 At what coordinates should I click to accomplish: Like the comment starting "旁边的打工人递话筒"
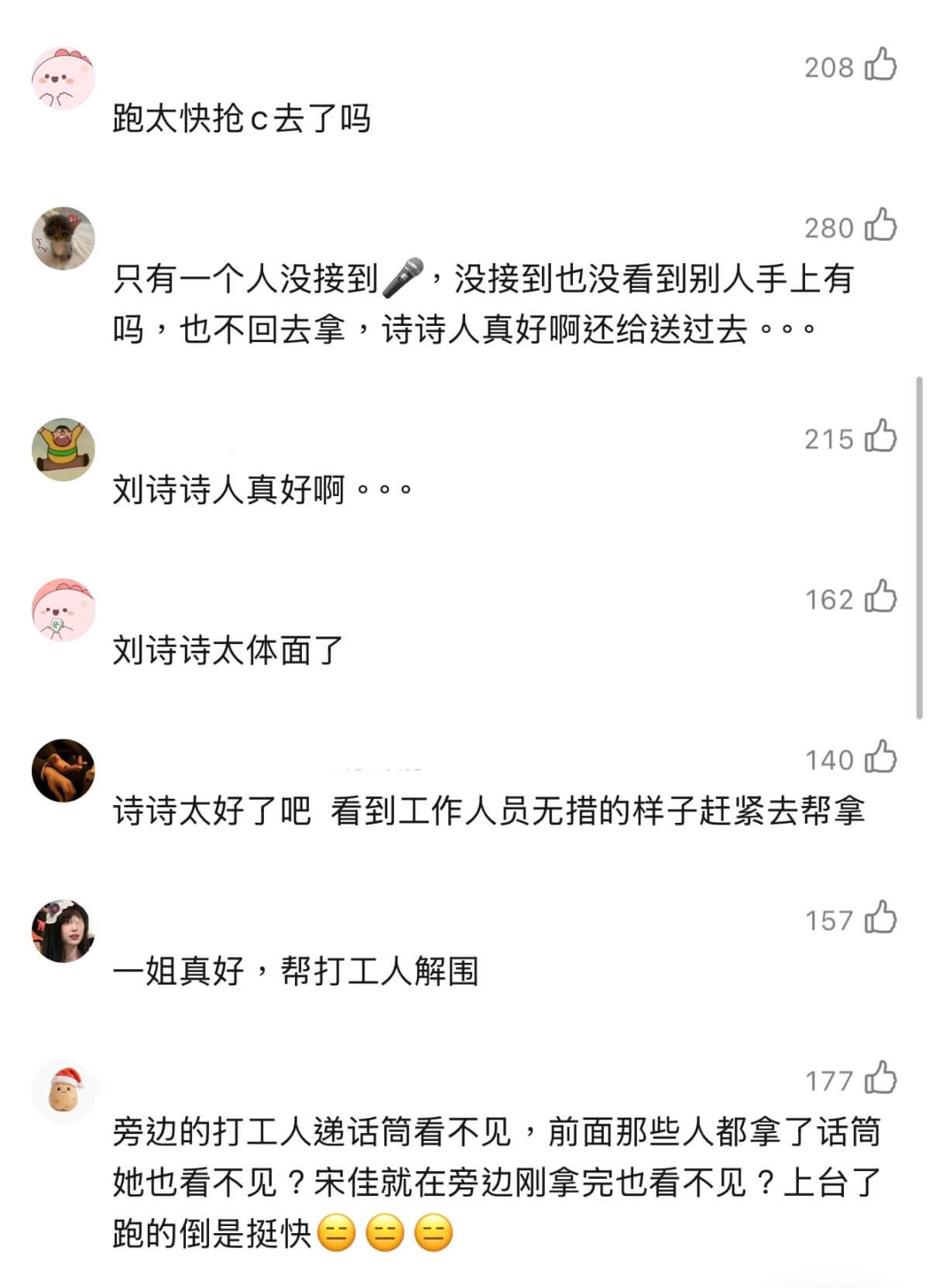click(880, 1078)
